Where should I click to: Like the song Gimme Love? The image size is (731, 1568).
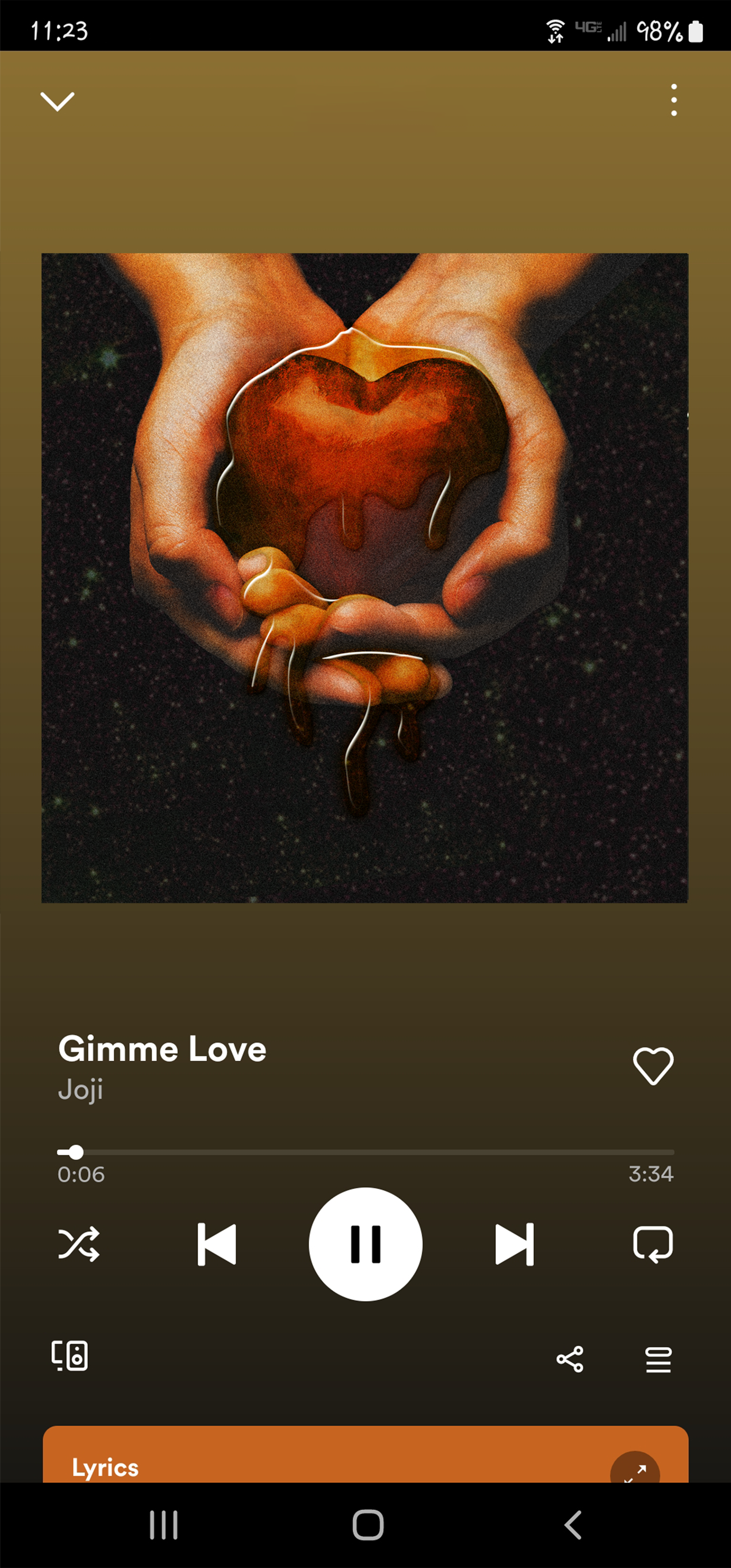click(653, 1065)
